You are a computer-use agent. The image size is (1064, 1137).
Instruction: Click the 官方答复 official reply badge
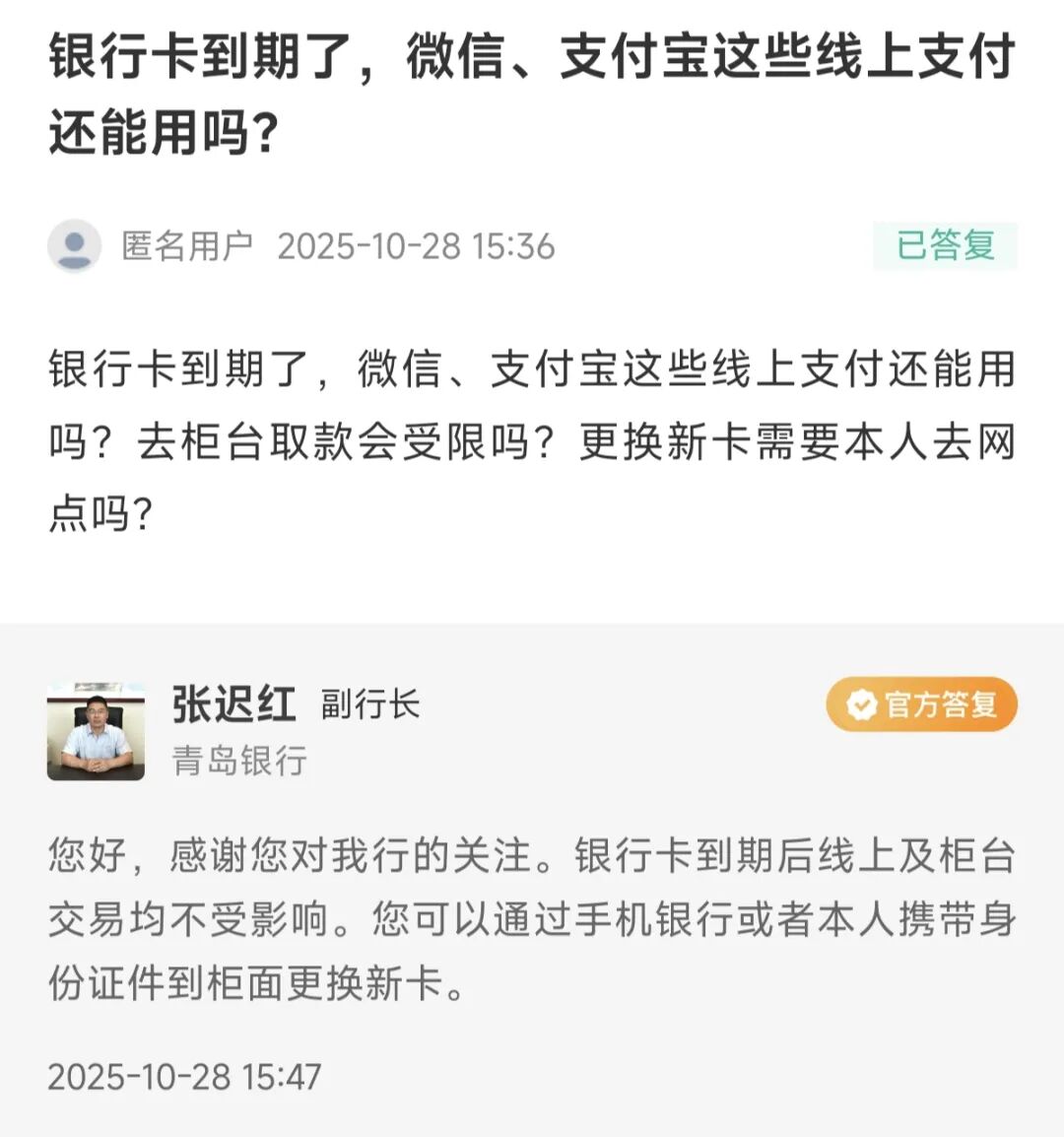(924, 704)
